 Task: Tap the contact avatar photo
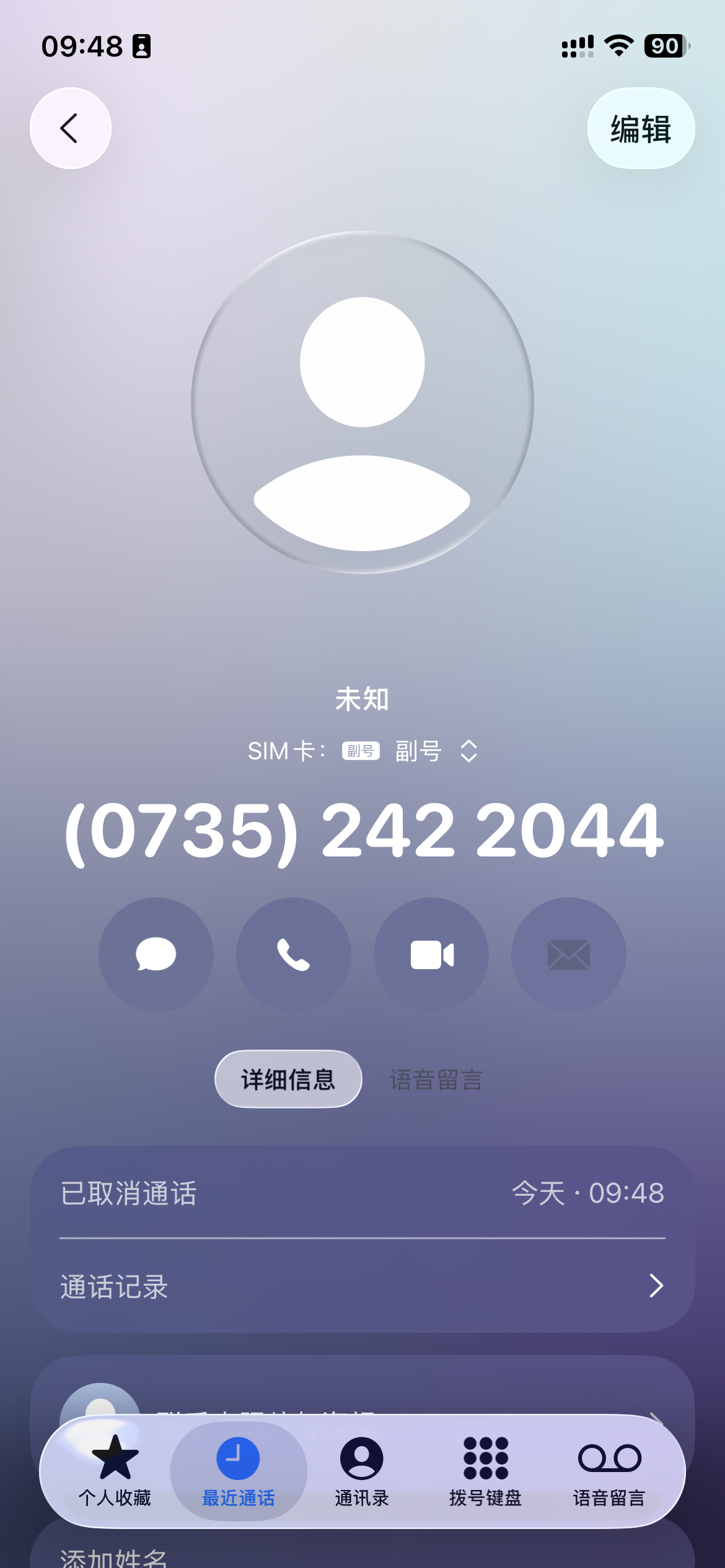[x=362, y=403]
